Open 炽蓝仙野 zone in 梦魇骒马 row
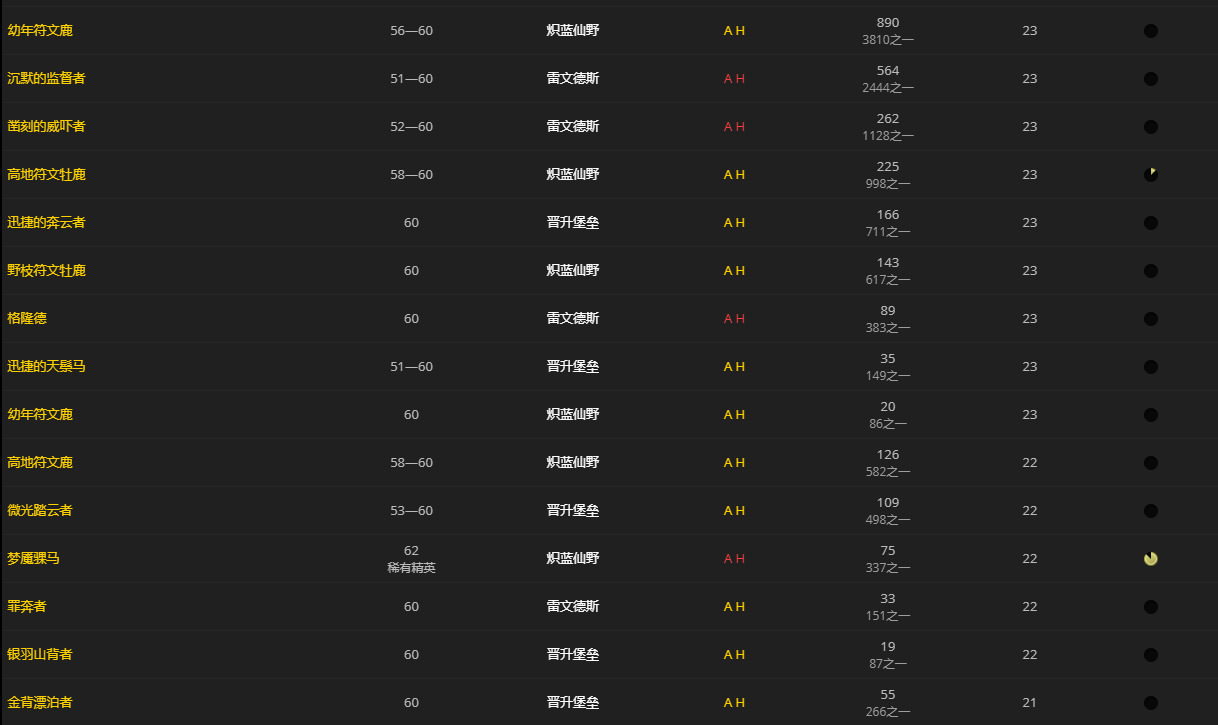Image resolution: width=1218 pixels, height=725 pixels. [573, 558]
